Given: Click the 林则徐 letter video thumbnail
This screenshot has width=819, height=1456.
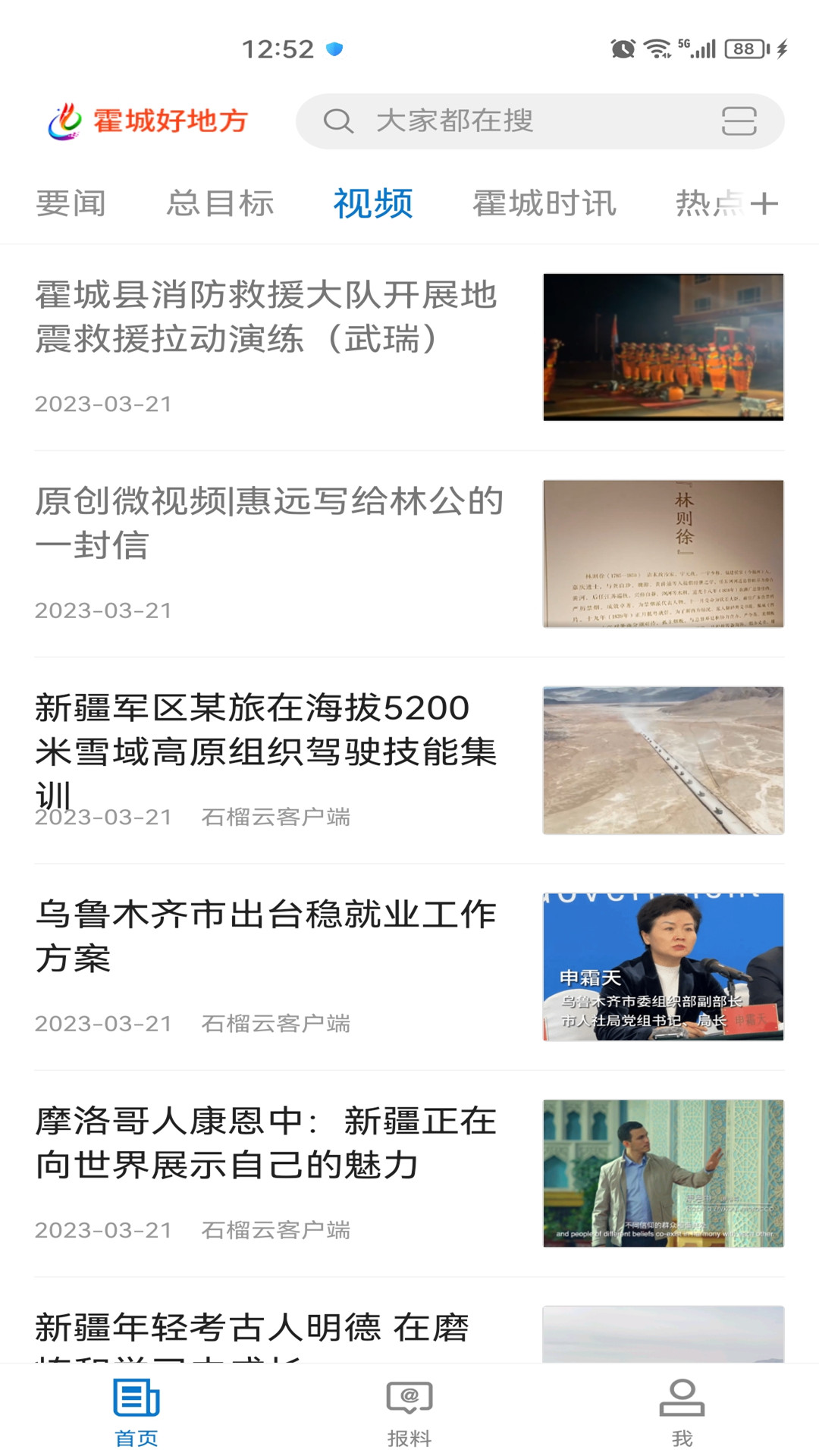Looking at the screenshot, I should [664, 554].
